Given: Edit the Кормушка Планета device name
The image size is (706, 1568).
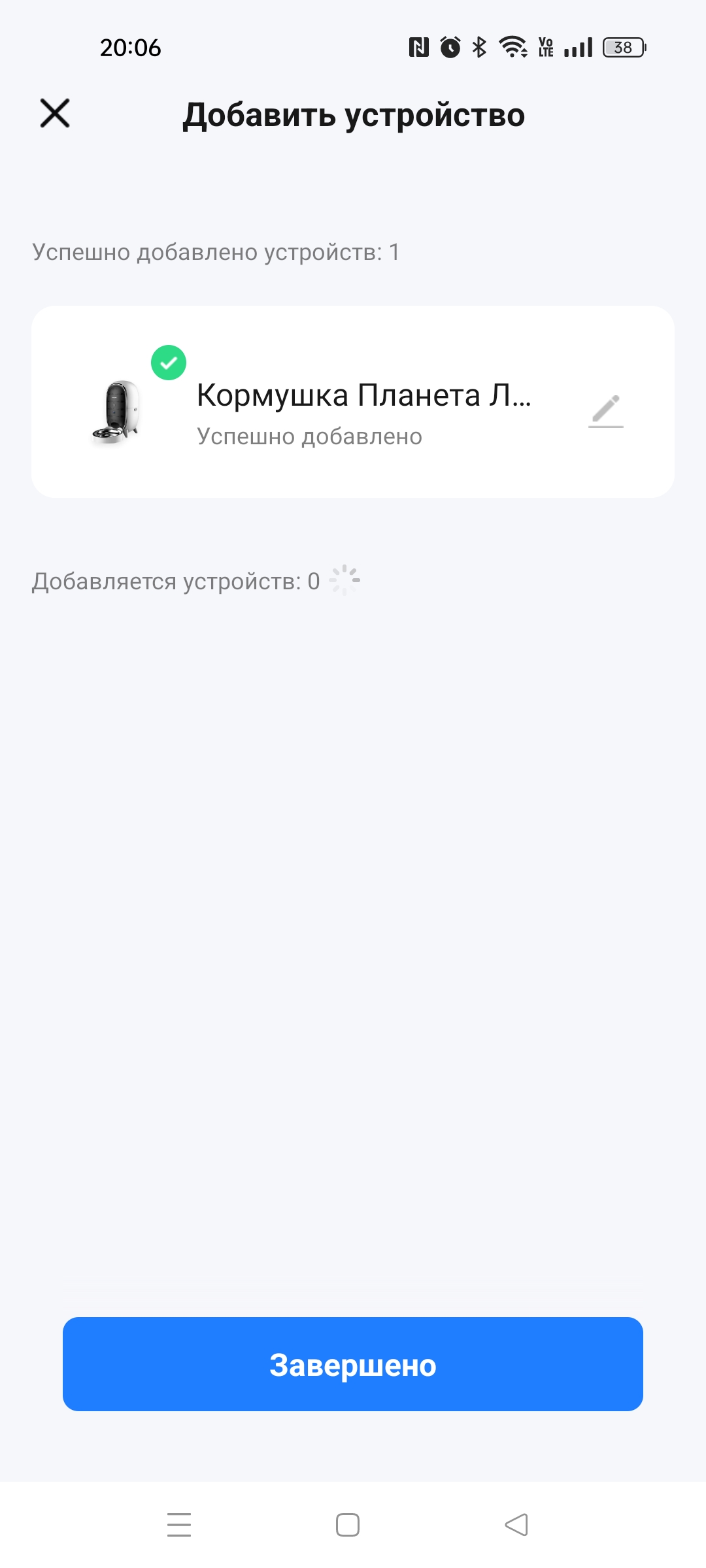Looking at the screenshot, I should coord(606,411).
